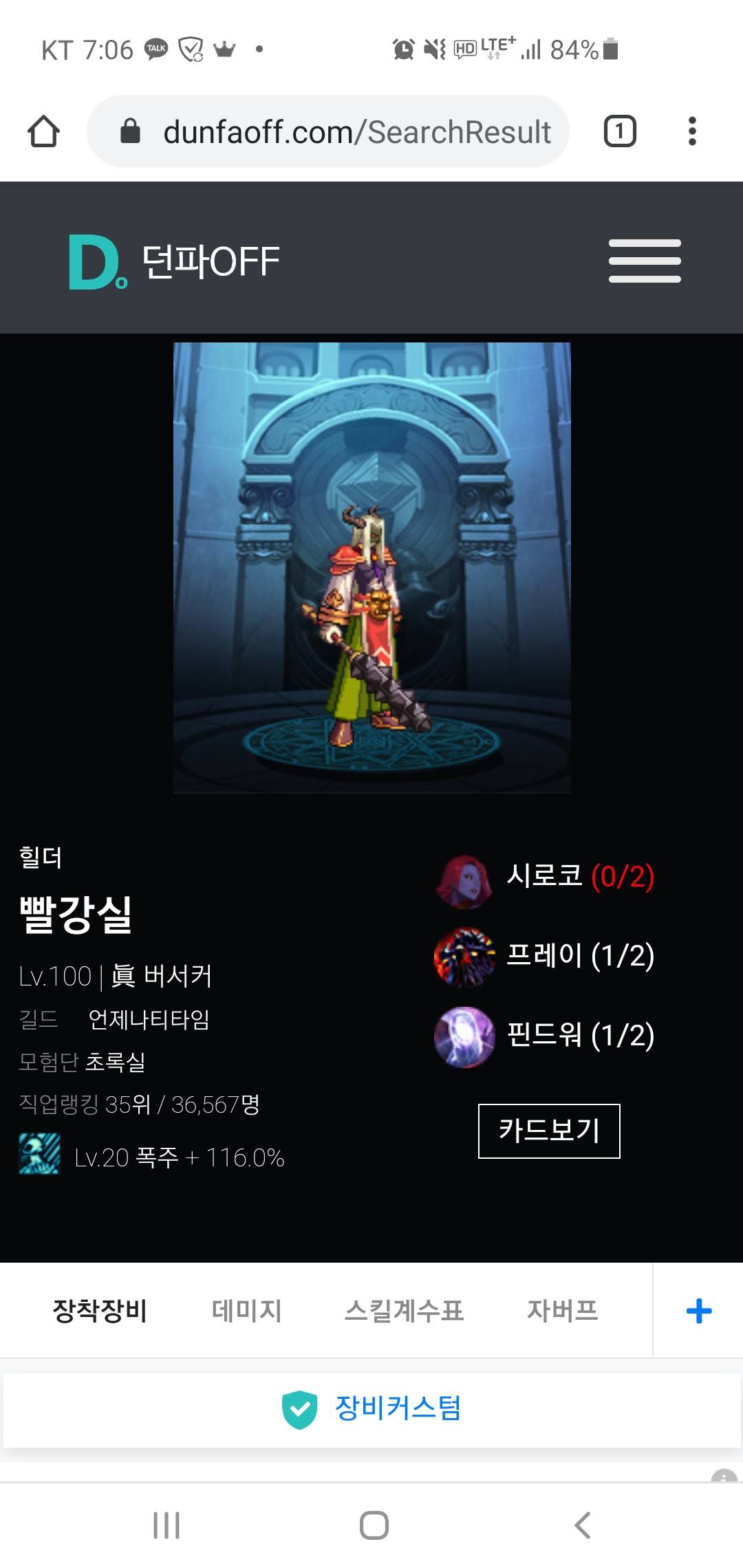Open the hamburger site menu
This screenshot has width=743, height=1568.
tap(645, 261)
